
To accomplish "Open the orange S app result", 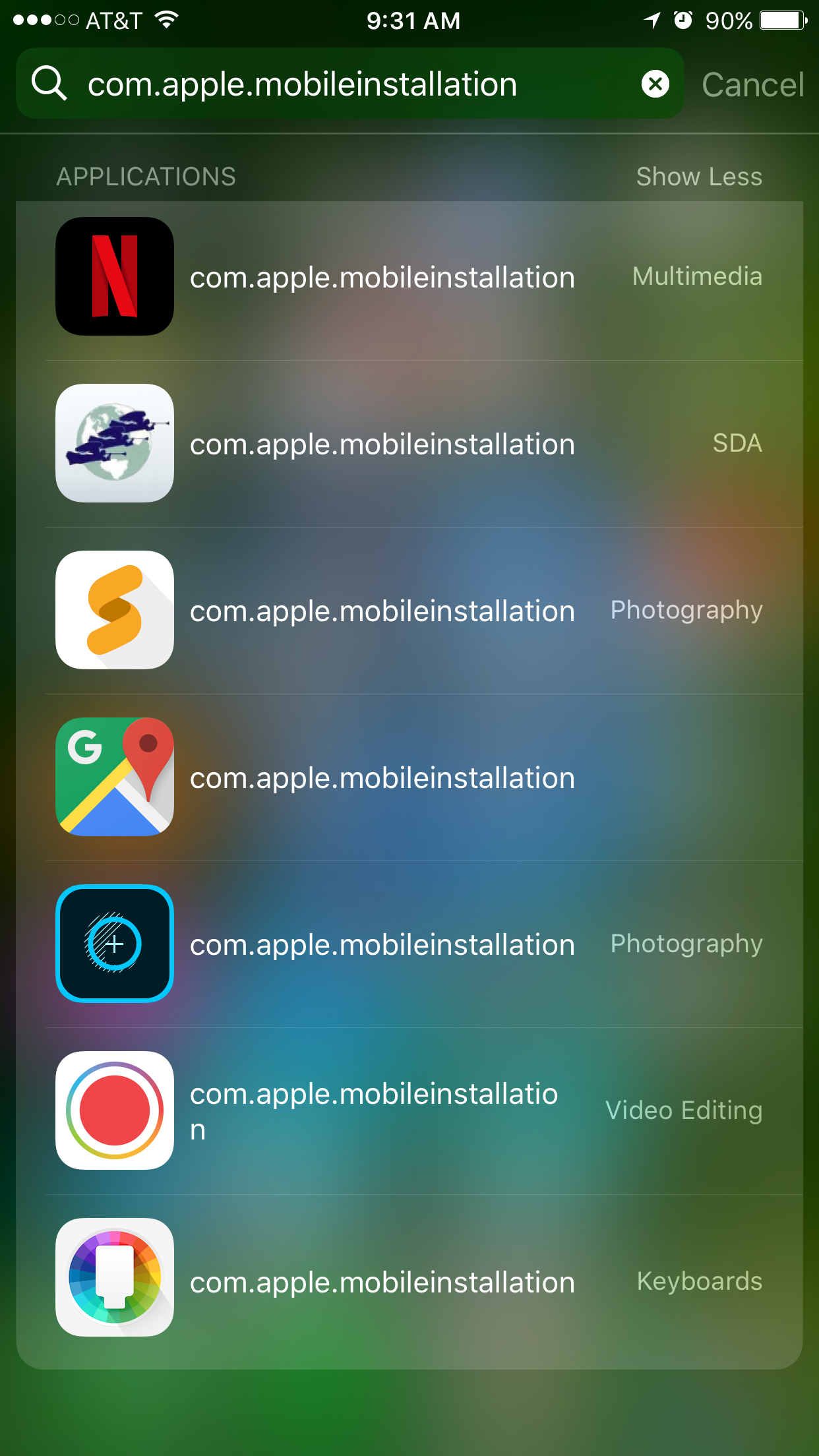I will [x=409, y=611].
